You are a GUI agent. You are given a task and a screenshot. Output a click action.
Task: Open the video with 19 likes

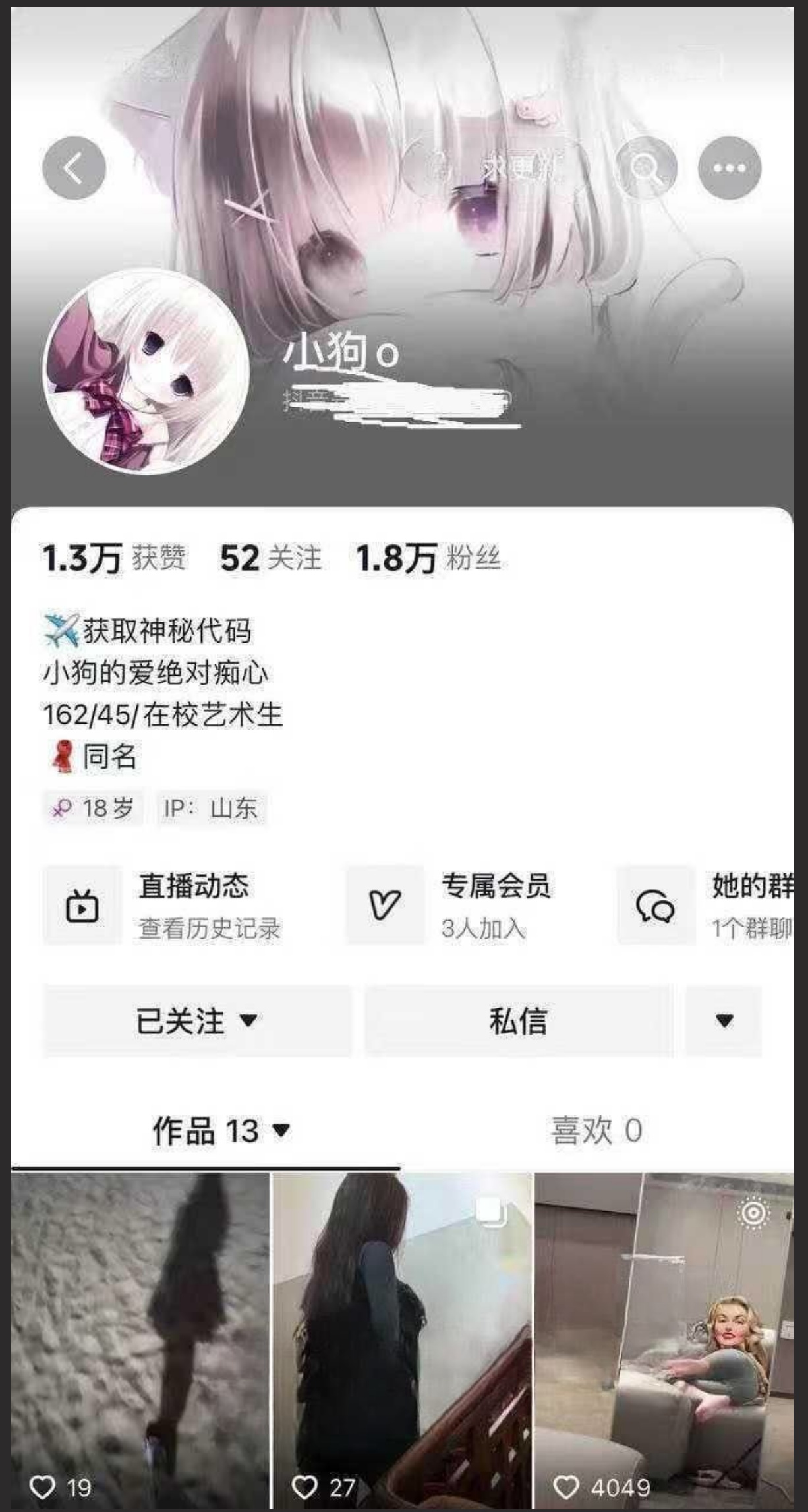[x=140, y=1338]
